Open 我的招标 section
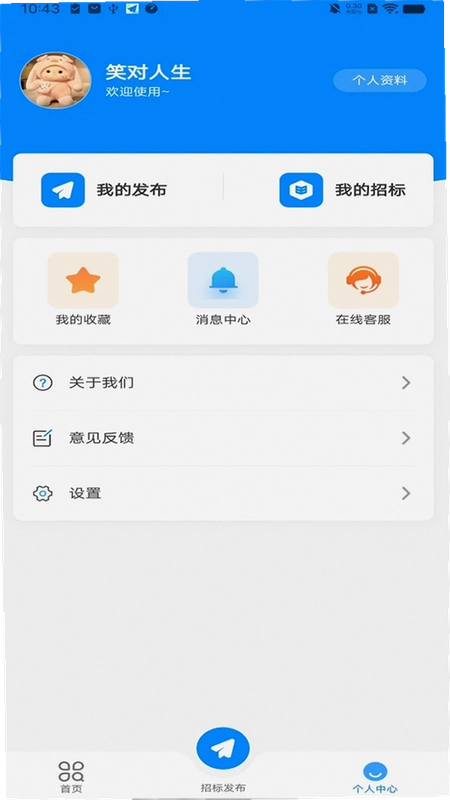 click(342, 190)
